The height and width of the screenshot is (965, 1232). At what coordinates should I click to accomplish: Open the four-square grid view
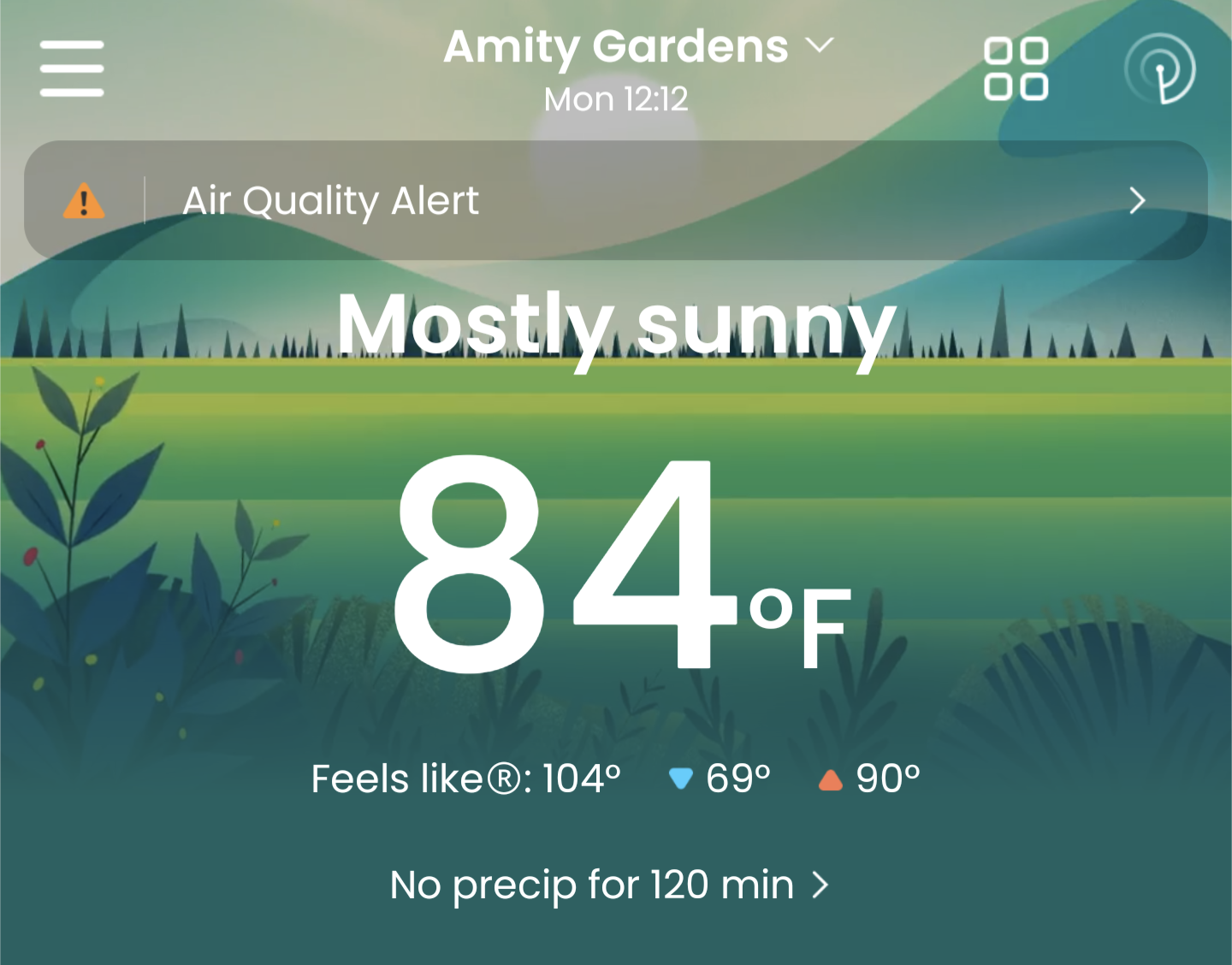[1016, 68]
